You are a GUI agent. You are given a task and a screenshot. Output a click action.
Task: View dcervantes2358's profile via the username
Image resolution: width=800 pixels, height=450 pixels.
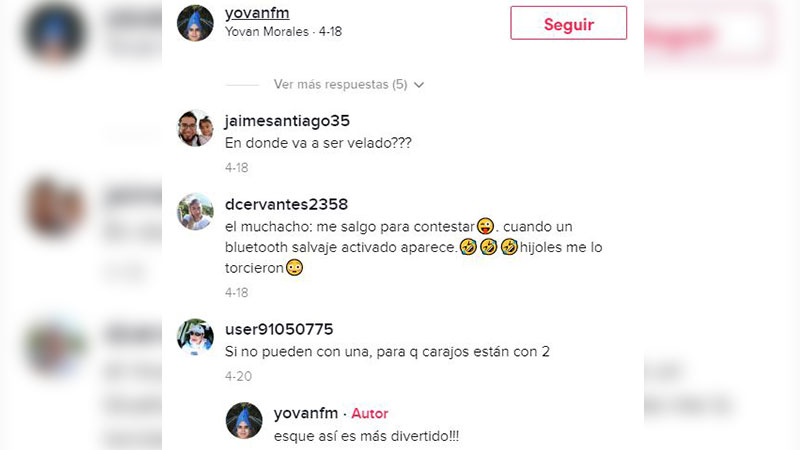tap(287, 204)
